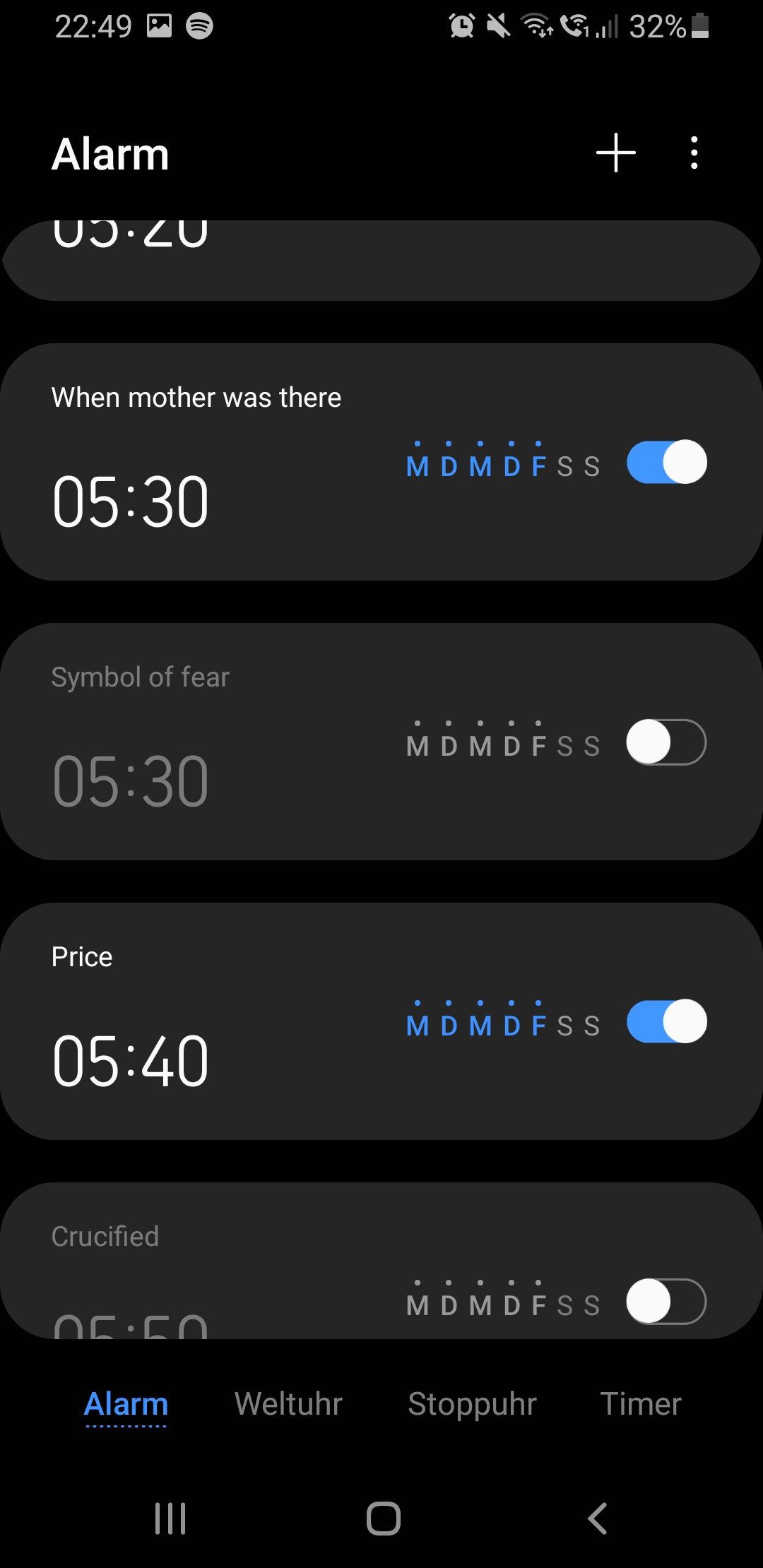The width and height of the screenshot is (763, 1568).
Task: Return to the home screen
Action: 383,1519
